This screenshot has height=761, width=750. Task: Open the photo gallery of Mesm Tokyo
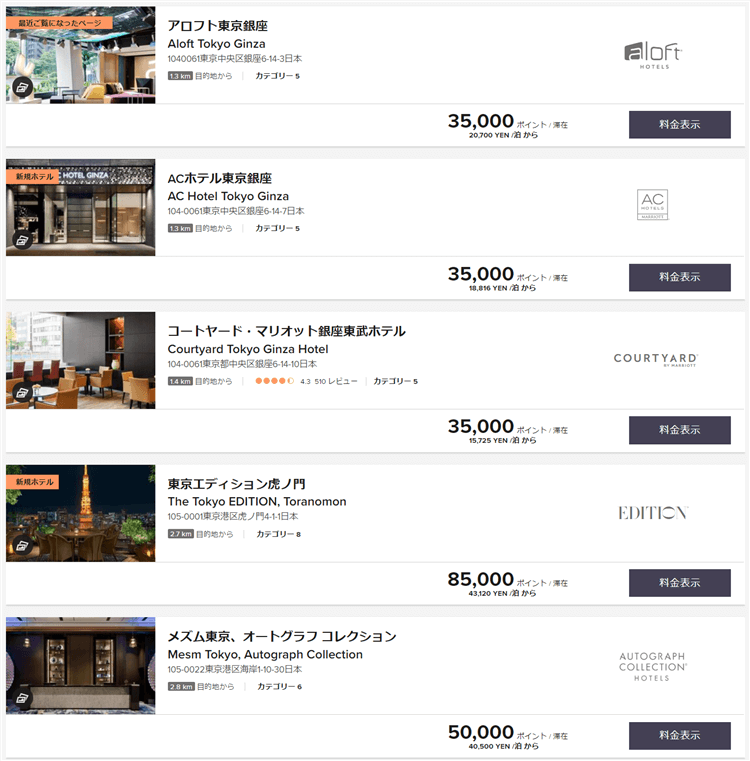tap(21, 698)
